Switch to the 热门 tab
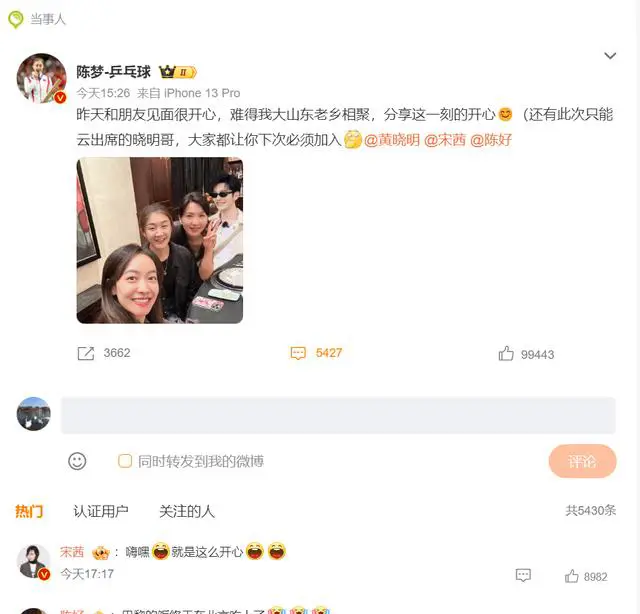This screenshot has width=640, height=614. [x=29, y=511]
